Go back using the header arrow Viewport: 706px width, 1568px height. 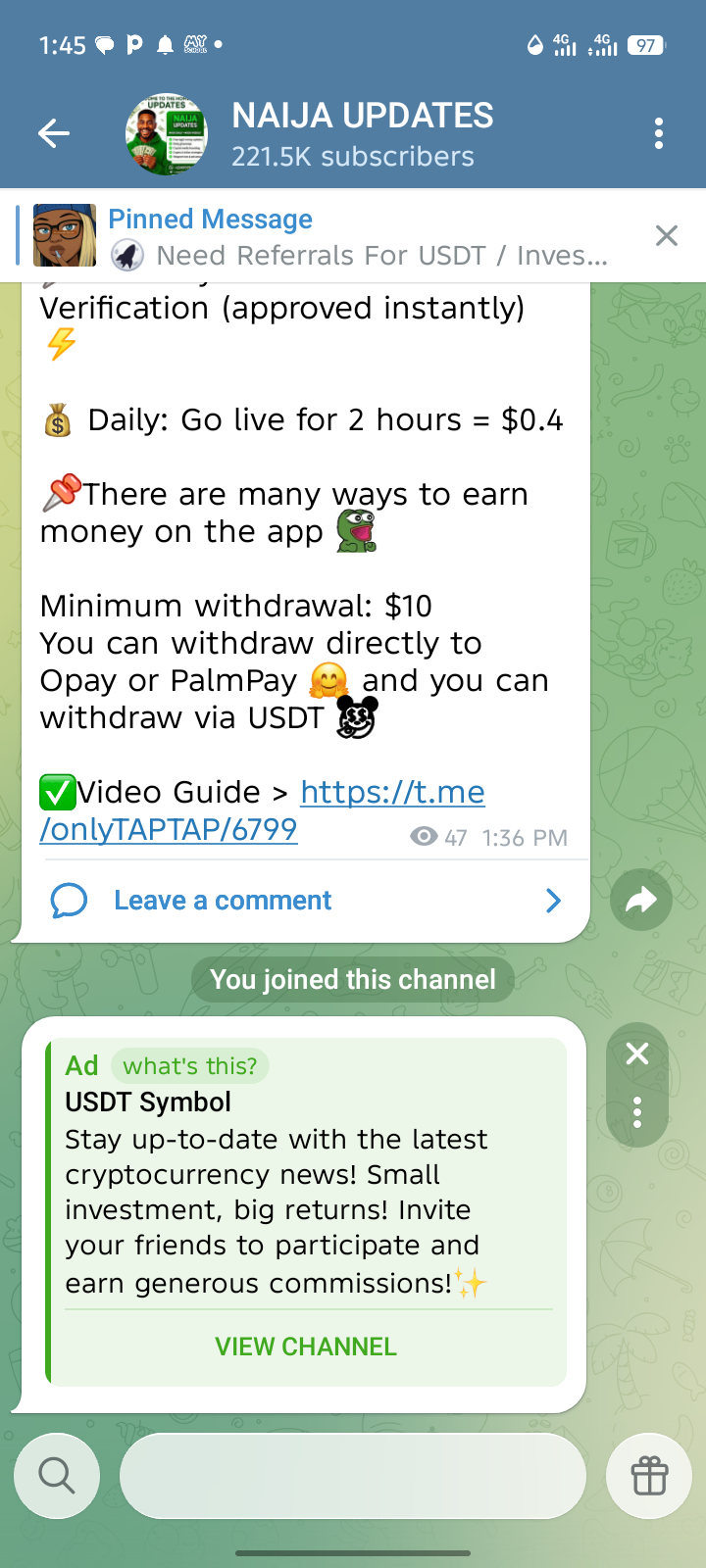[x=54, y=133]
